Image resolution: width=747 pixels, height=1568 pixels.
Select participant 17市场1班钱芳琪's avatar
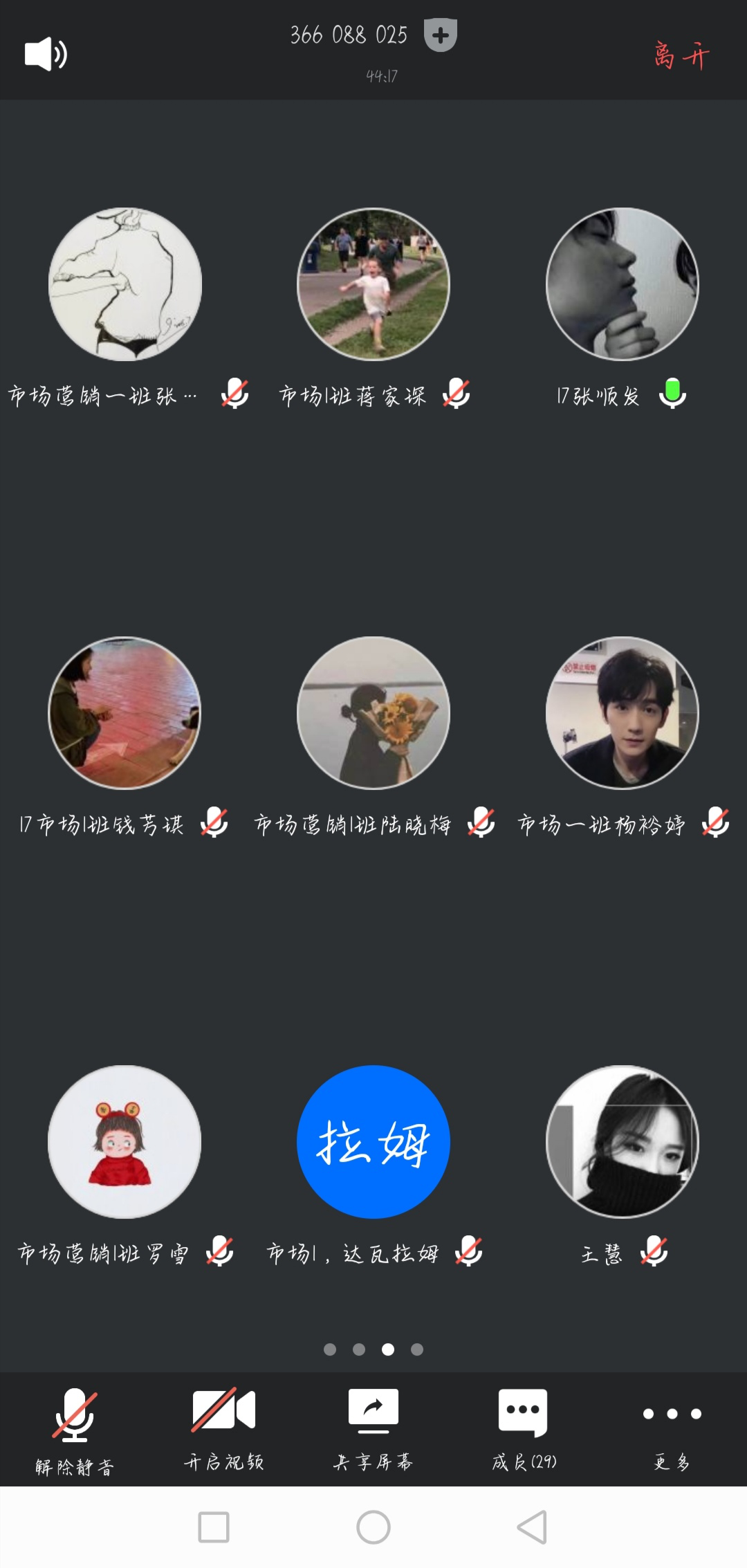(x=124, y=712)
